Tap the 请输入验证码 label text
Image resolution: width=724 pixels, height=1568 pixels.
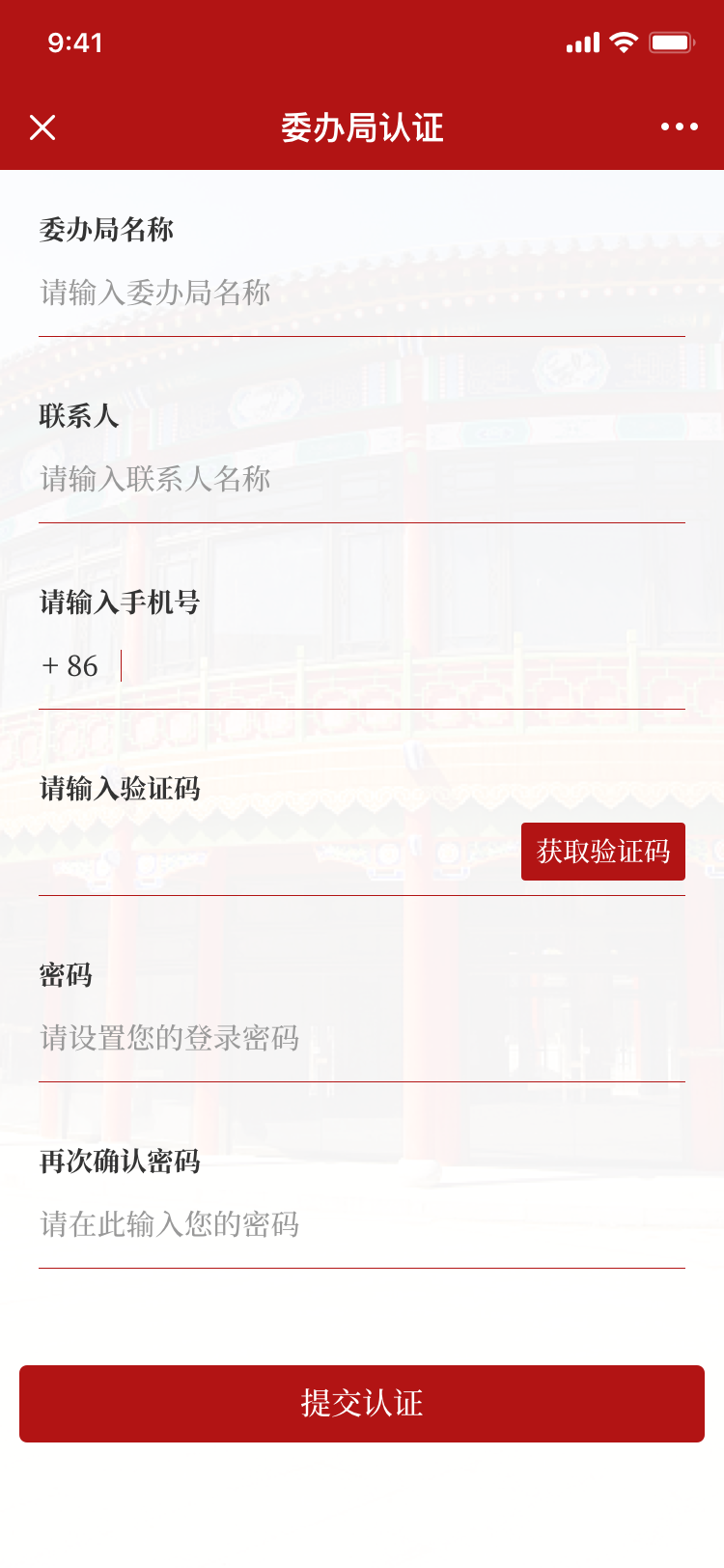(x=120, y=788)
